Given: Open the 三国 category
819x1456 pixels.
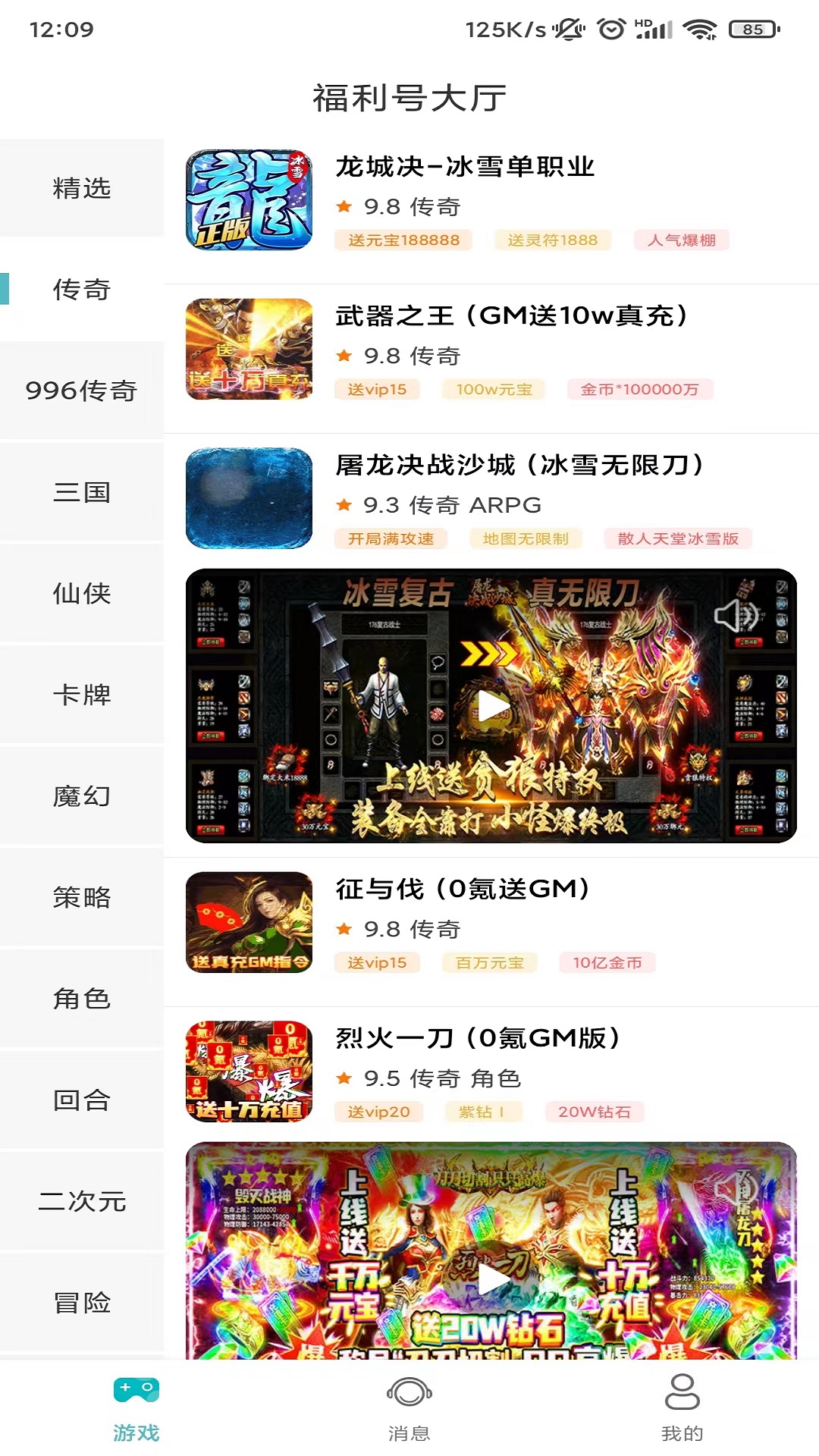Looking at the screenshot, I should coord(82,492).
